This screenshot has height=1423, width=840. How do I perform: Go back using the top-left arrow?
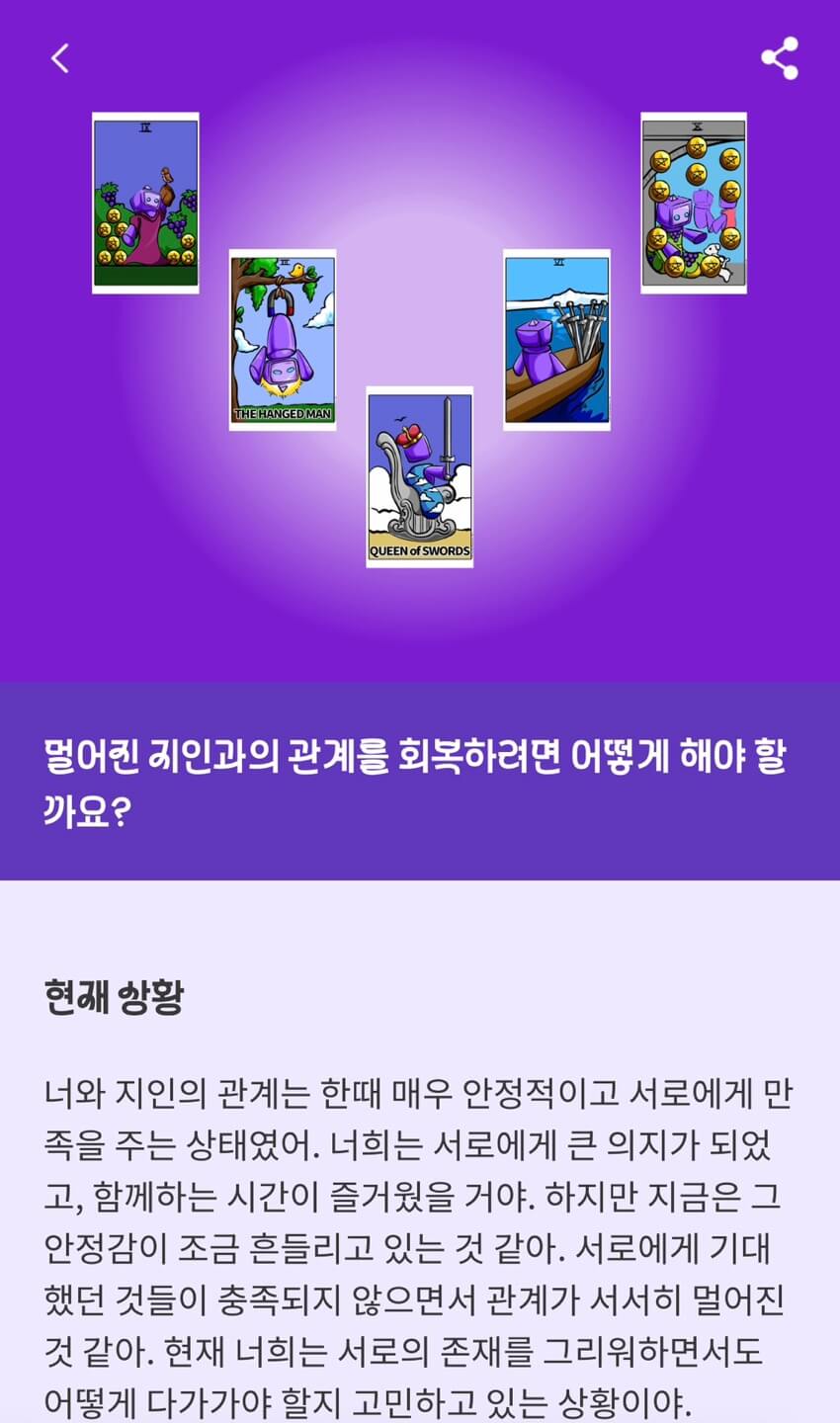(x=60, y=58)
